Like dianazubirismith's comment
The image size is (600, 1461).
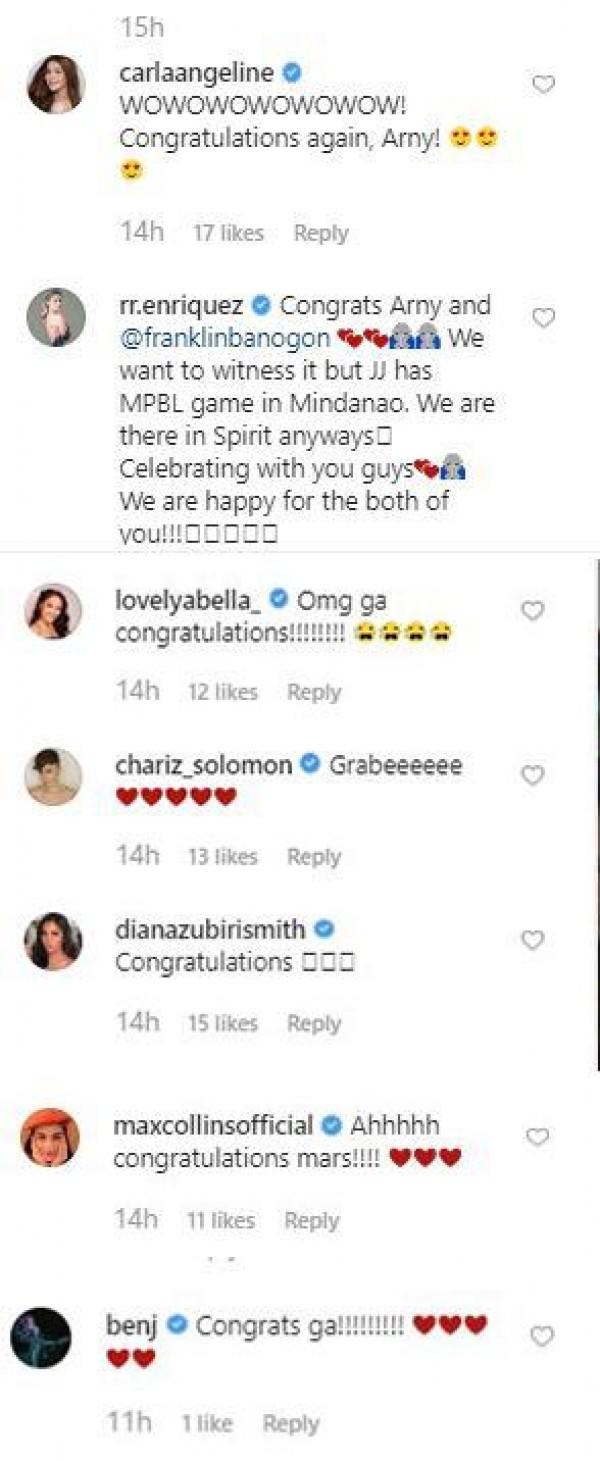pos(533,940)
